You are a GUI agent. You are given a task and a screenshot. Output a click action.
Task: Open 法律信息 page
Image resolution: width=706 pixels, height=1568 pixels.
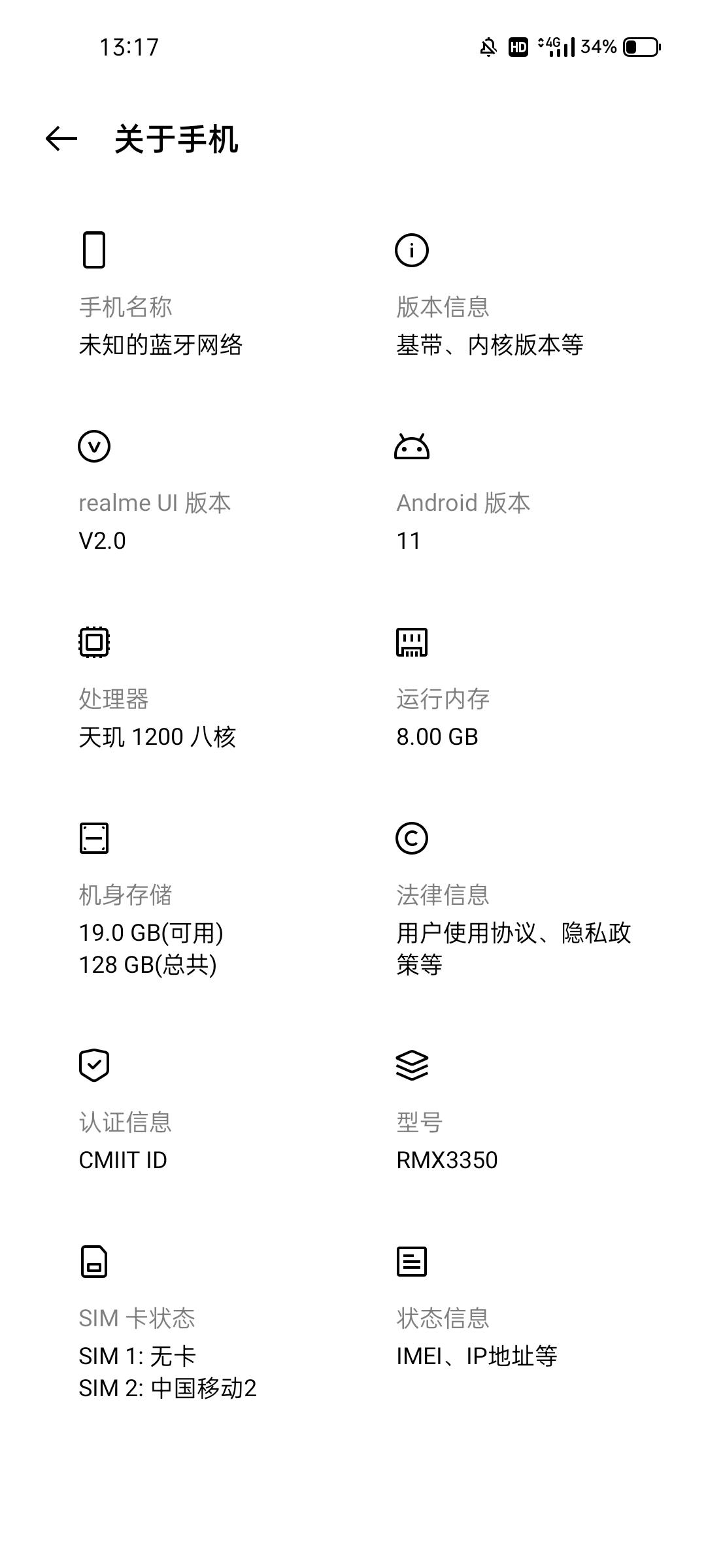512,900
